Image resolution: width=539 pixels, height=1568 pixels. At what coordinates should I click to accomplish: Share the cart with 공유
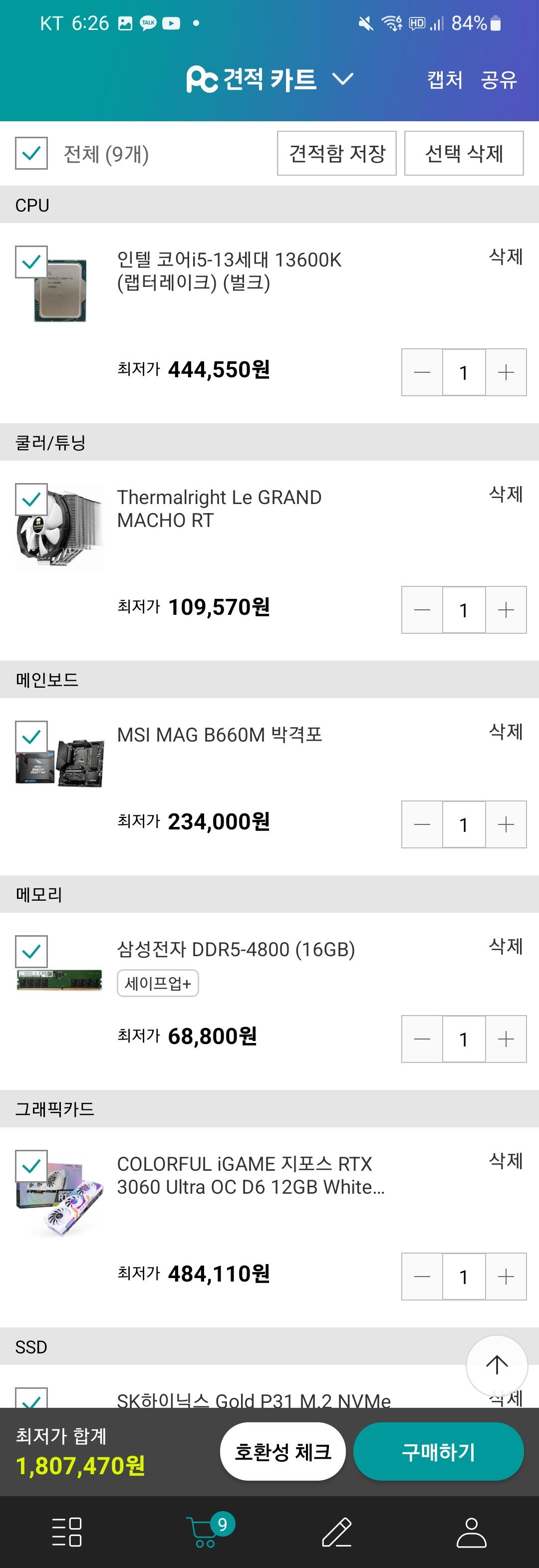click(499, 80)
